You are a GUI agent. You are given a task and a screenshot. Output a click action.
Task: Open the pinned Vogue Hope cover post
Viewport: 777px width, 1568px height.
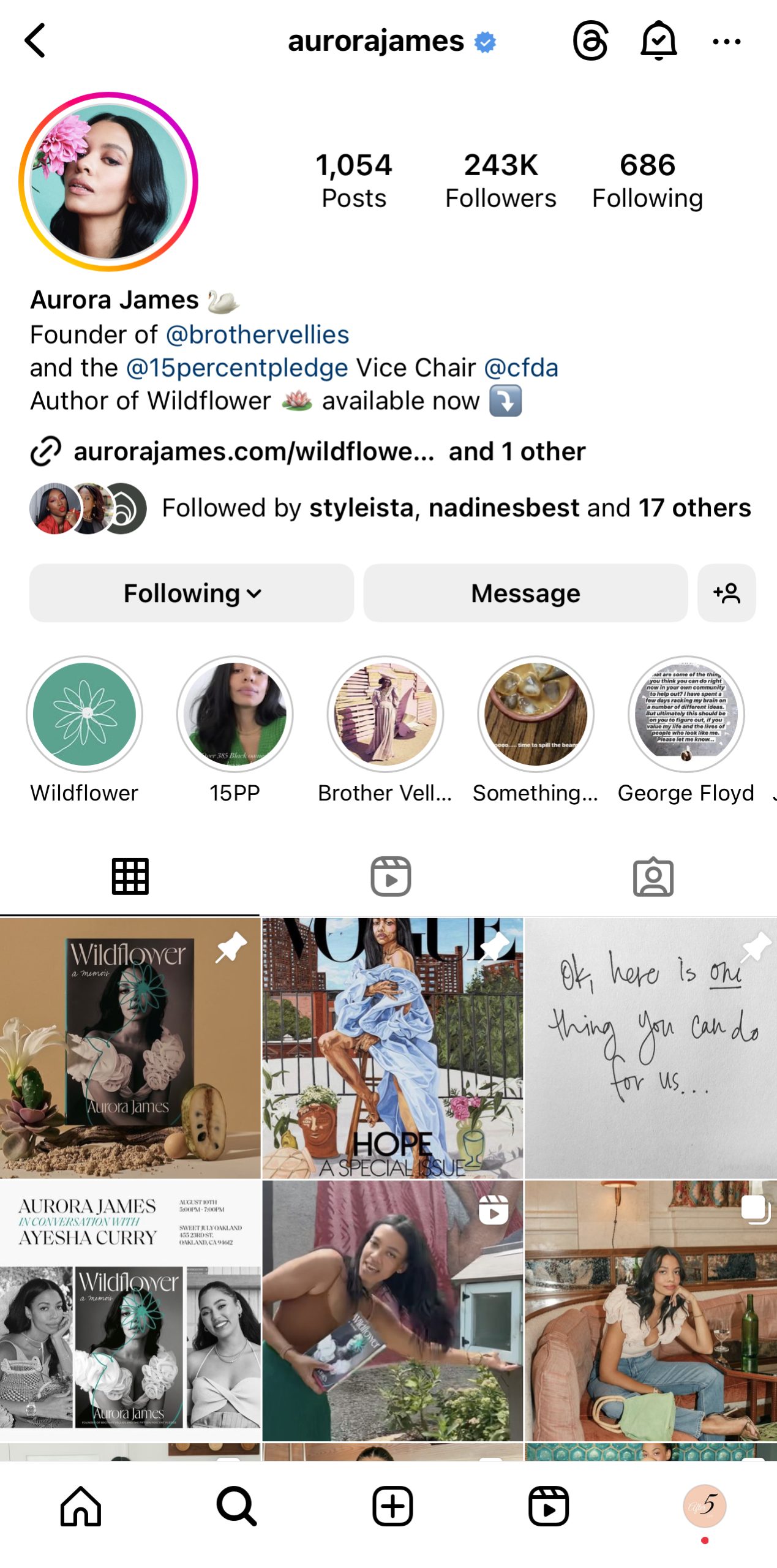(392, 1047)
